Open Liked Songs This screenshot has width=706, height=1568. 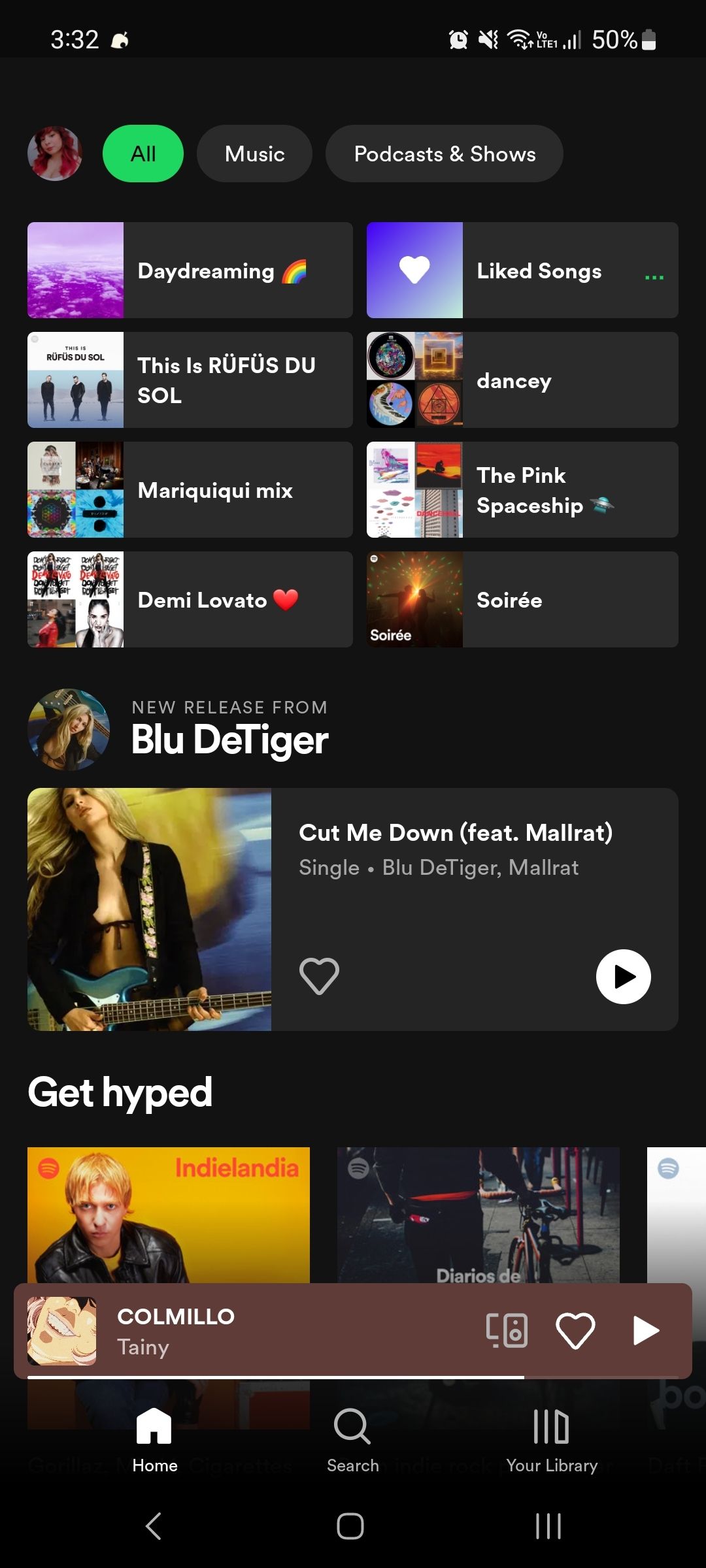(522, 270)
